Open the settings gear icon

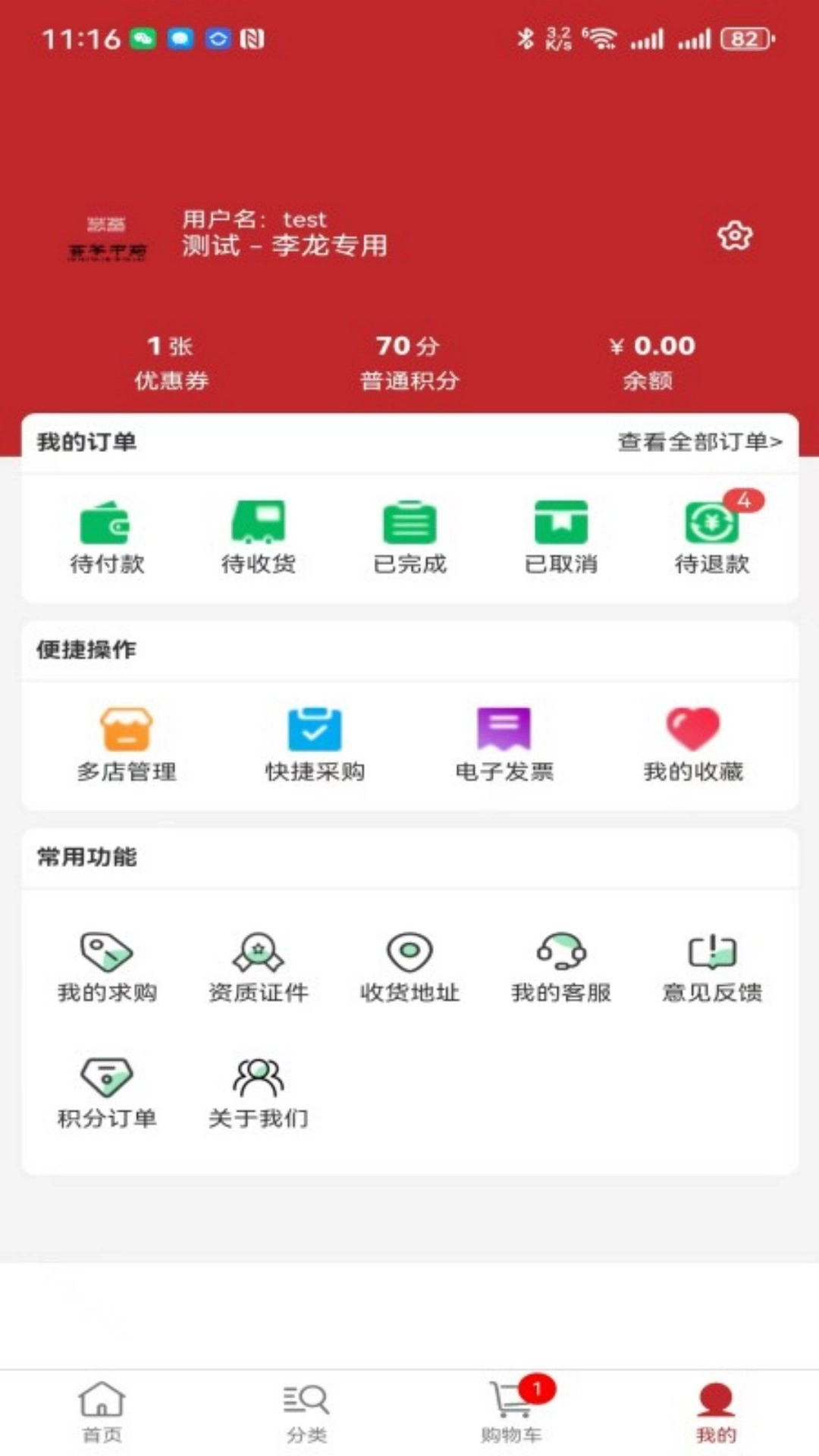point(734,236)
